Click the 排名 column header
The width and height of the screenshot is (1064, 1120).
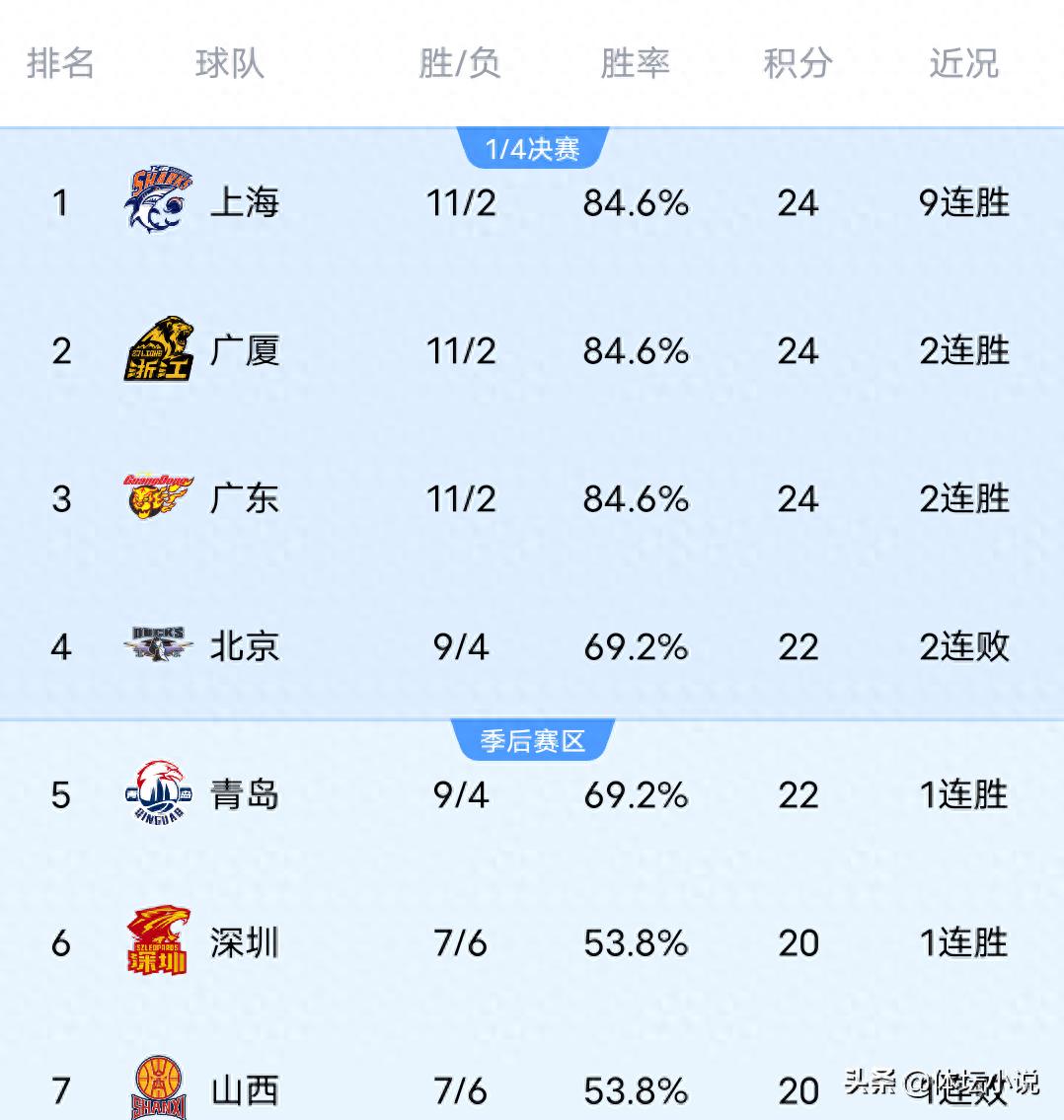pyautogui.click(x=59, y=63)
